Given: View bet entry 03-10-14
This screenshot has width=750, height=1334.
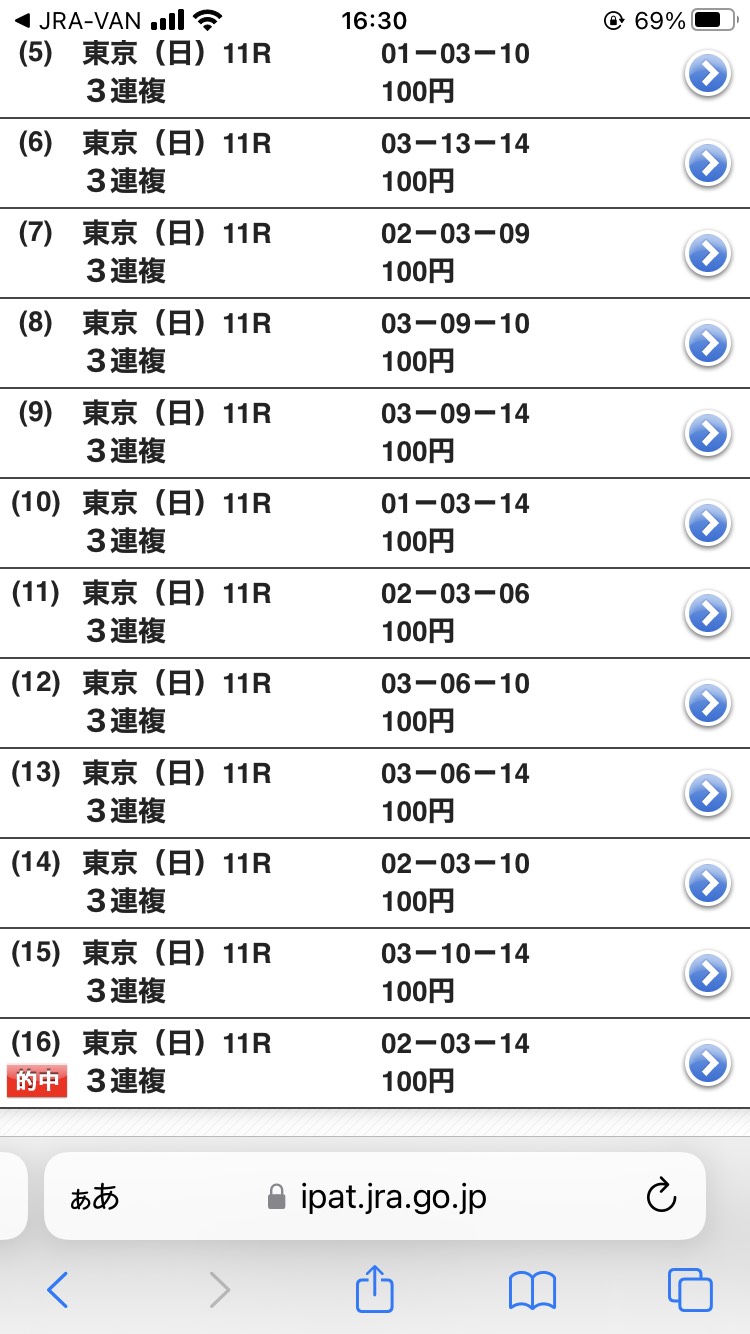Looking at the screenshot, I should pyautogui.click(x=708, y=973).
